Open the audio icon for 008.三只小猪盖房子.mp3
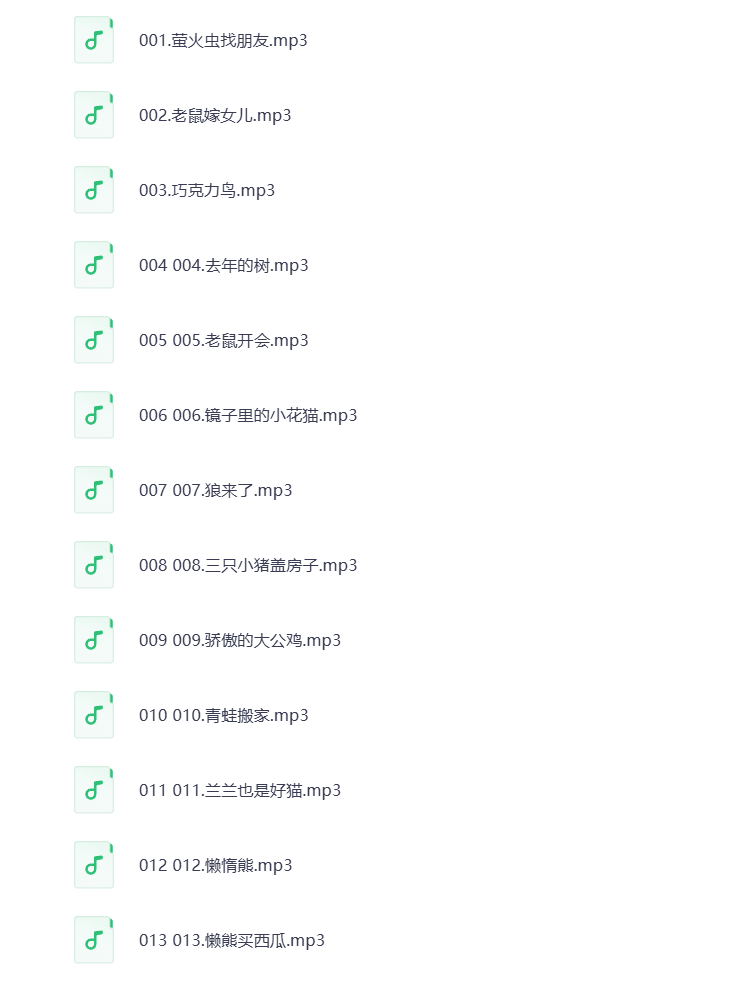 click(93, 564)
